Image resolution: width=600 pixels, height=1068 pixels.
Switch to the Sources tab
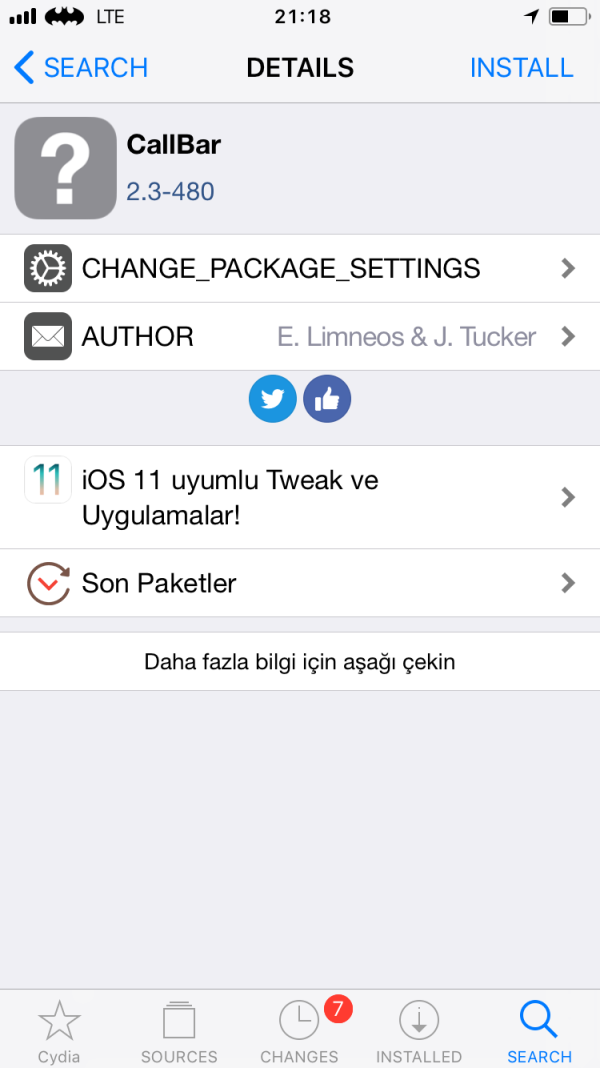tap(179, 1032)
